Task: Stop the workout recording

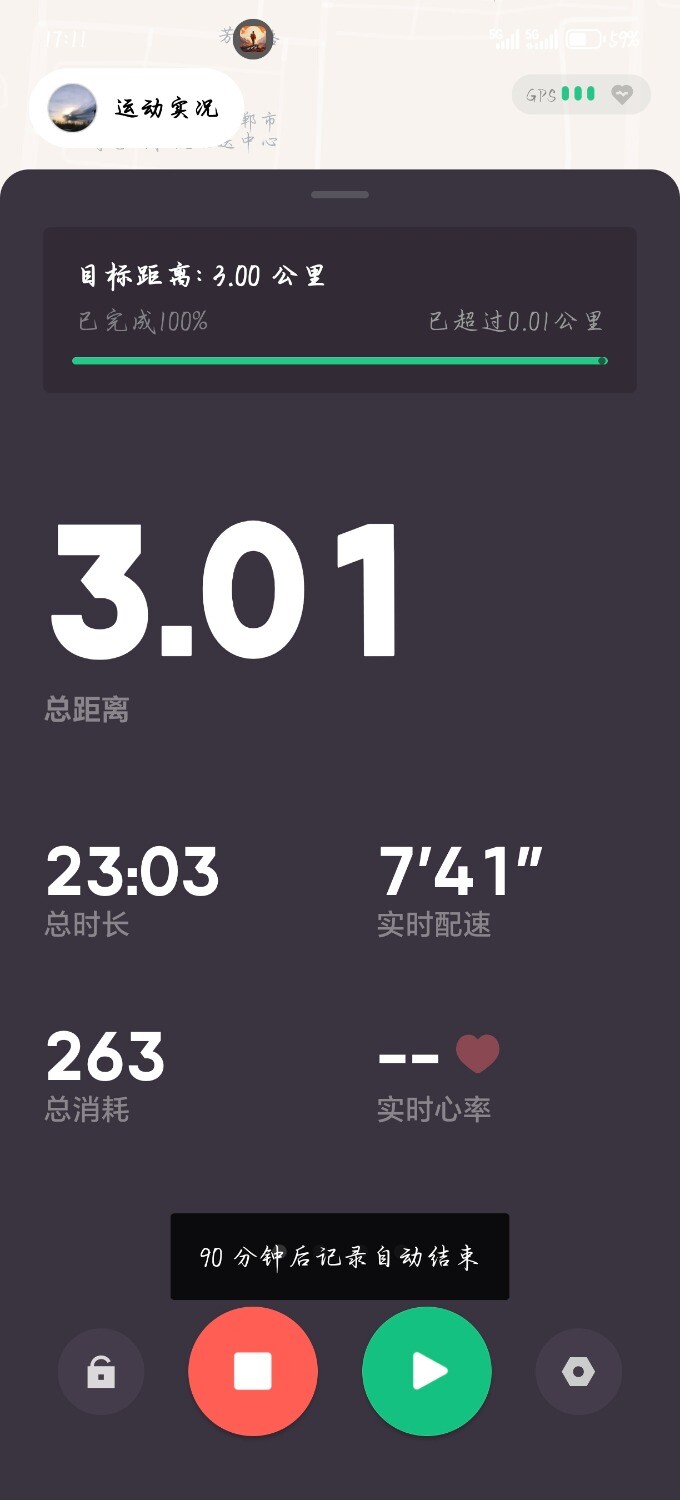Action: (x=253, y=1371)
